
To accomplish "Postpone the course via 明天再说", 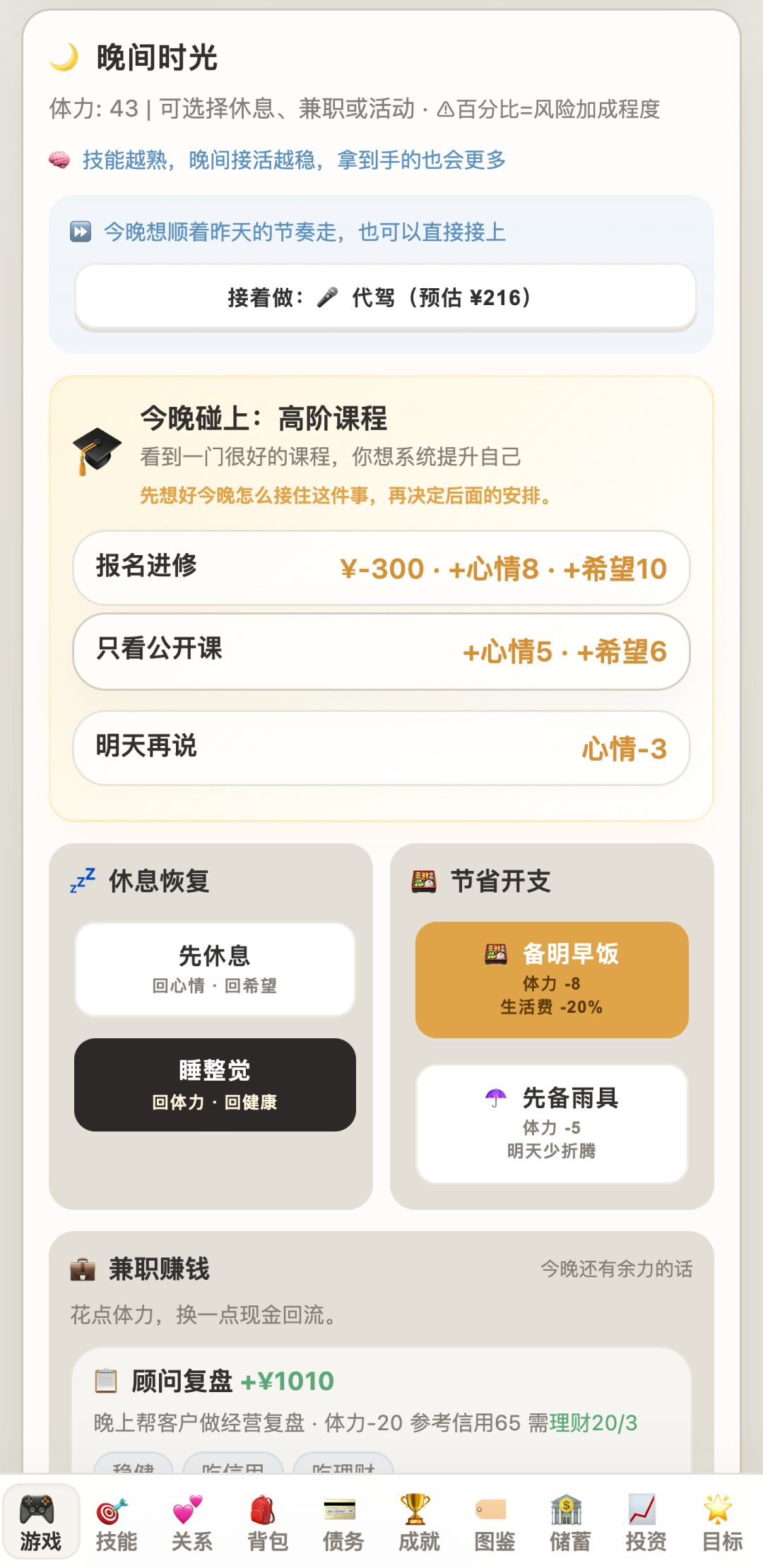I will pyautogui.click(x=379, y=747).
